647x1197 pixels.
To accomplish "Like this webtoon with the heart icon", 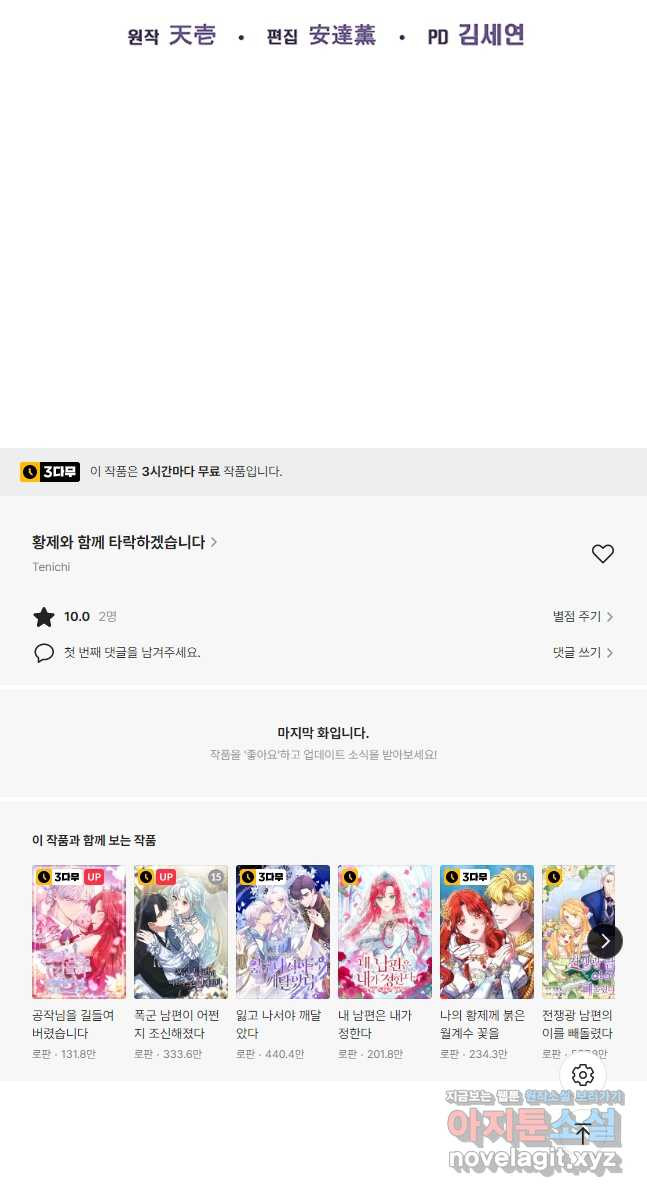I will pos(602,554).
